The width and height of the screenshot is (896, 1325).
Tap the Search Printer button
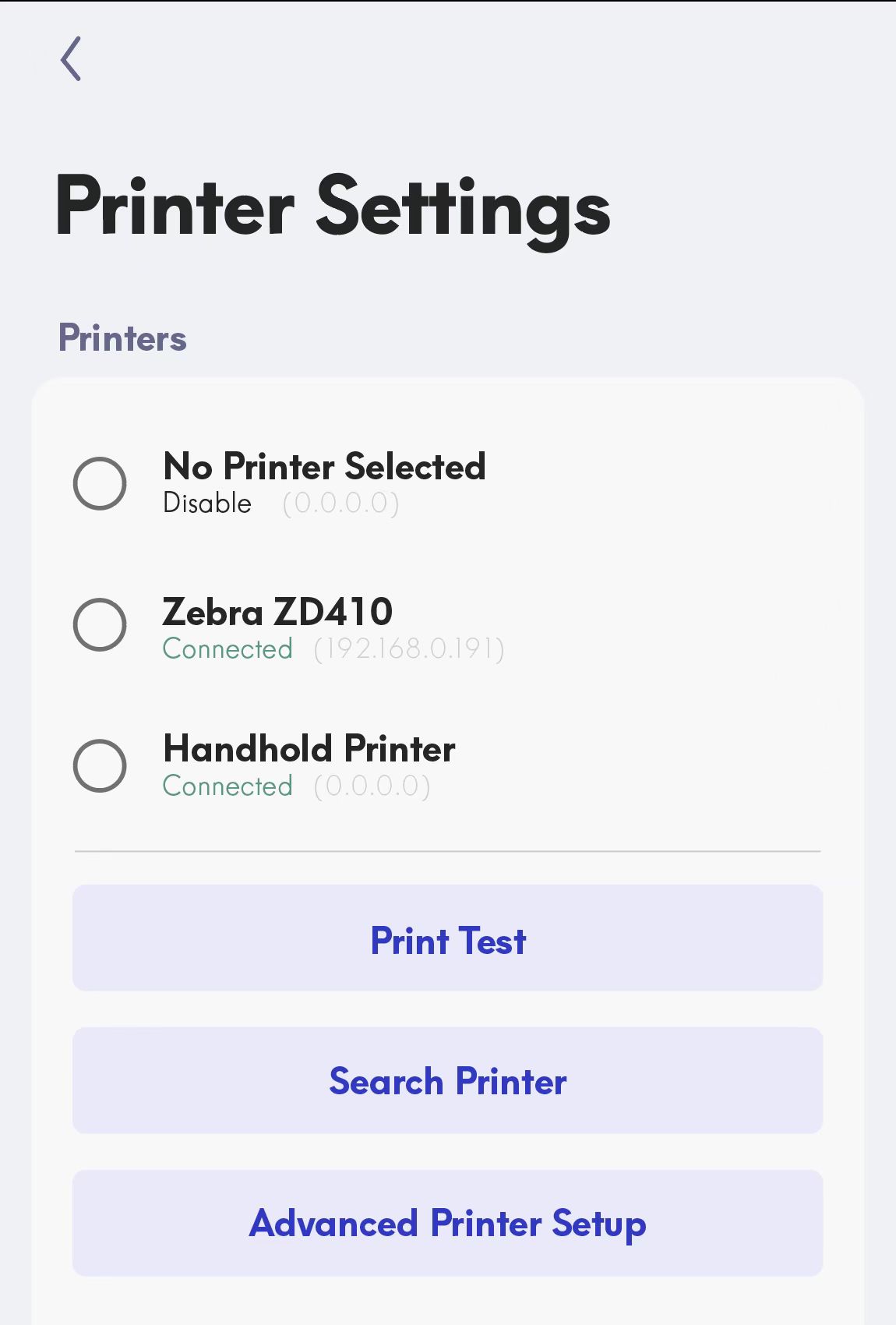coord(447,1081)
